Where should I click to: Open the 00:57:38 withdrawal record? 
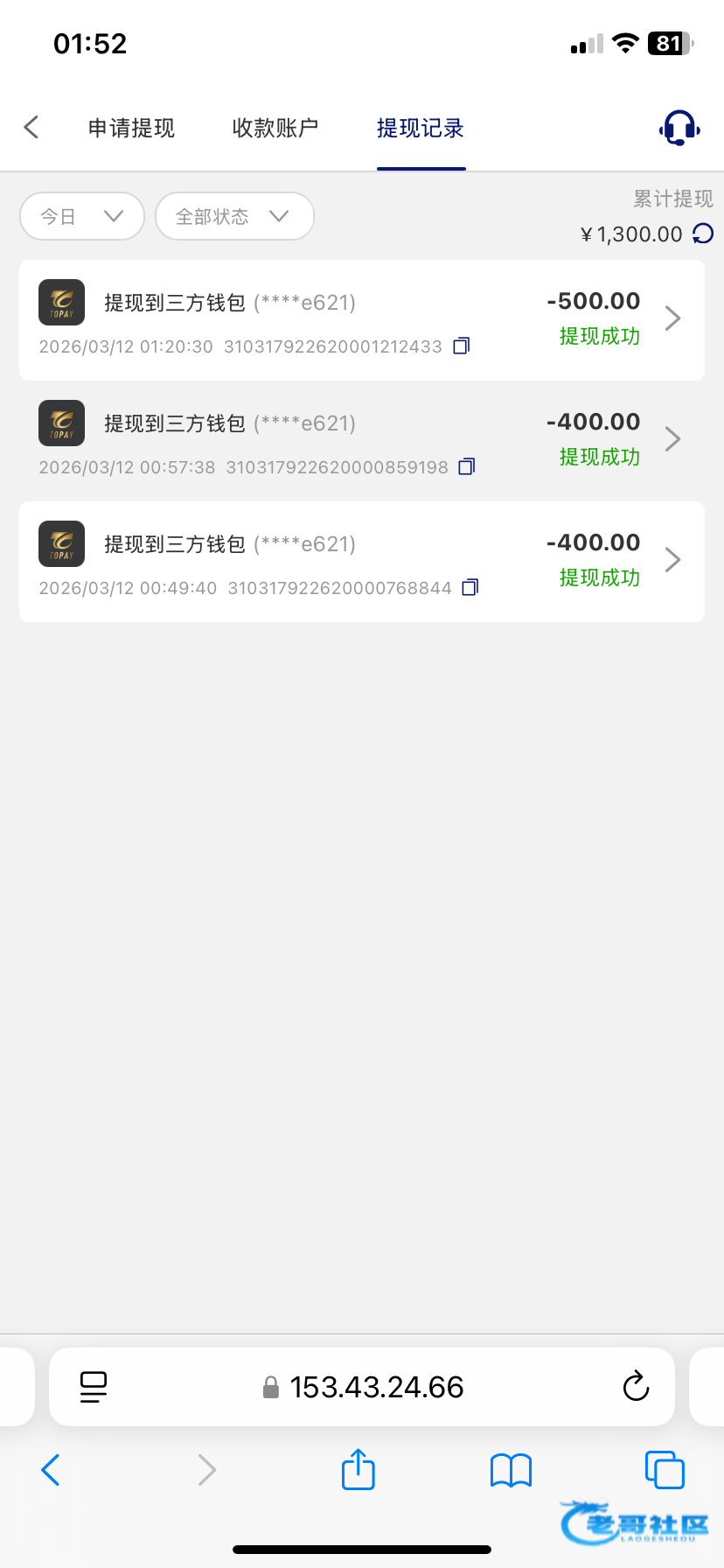[362, 440]
